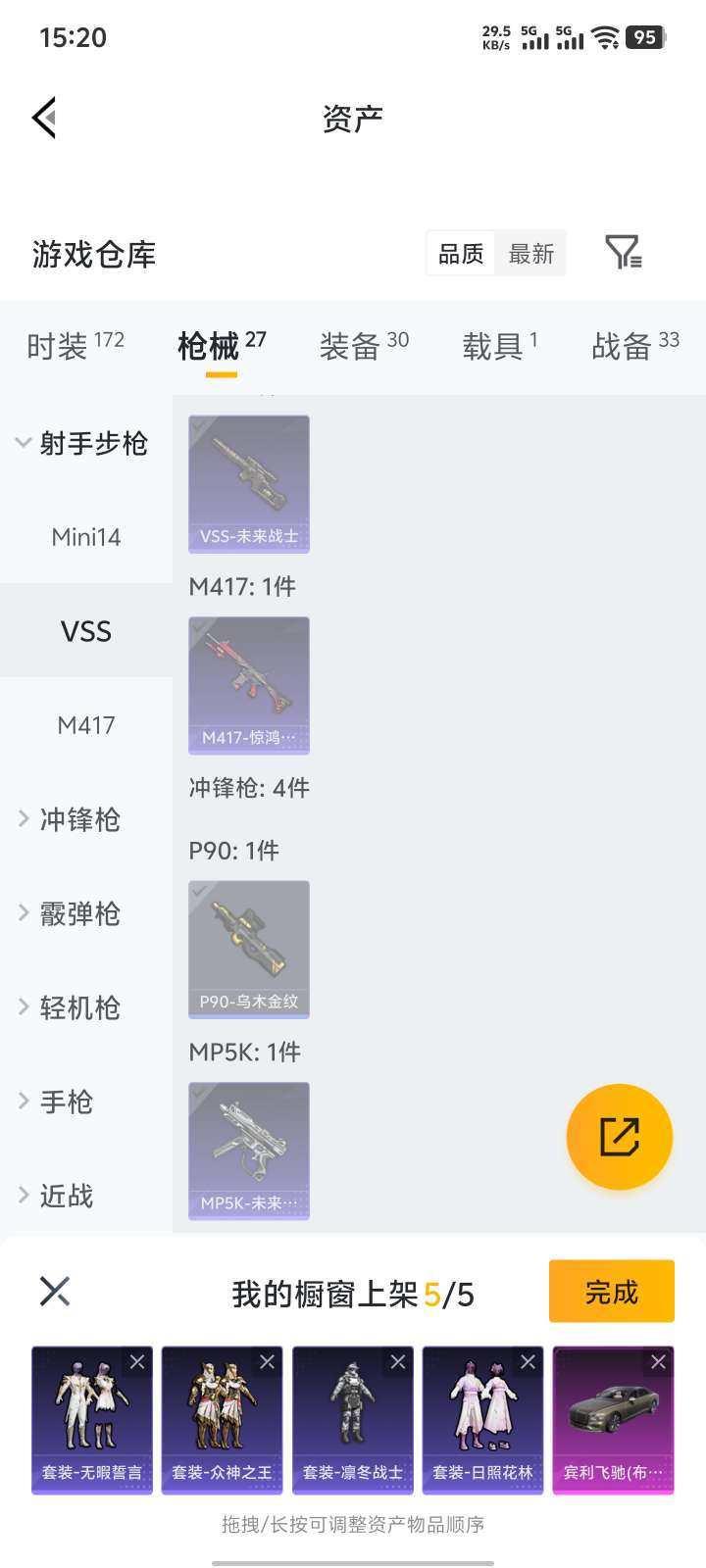Switch sorting to 最新
This screenshot has width=706, height=1568.
coord(530,253)
